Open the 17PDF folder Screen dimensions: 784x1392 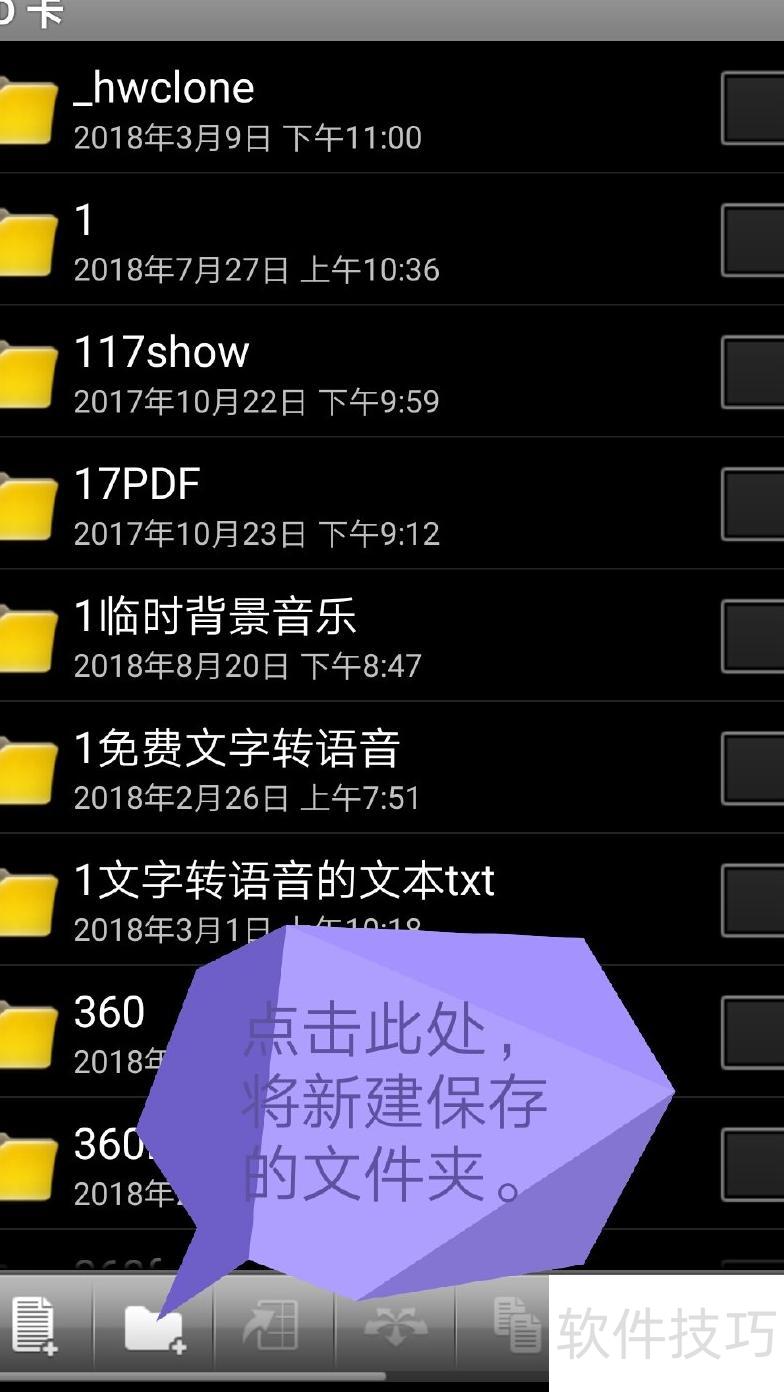point(300,504)
